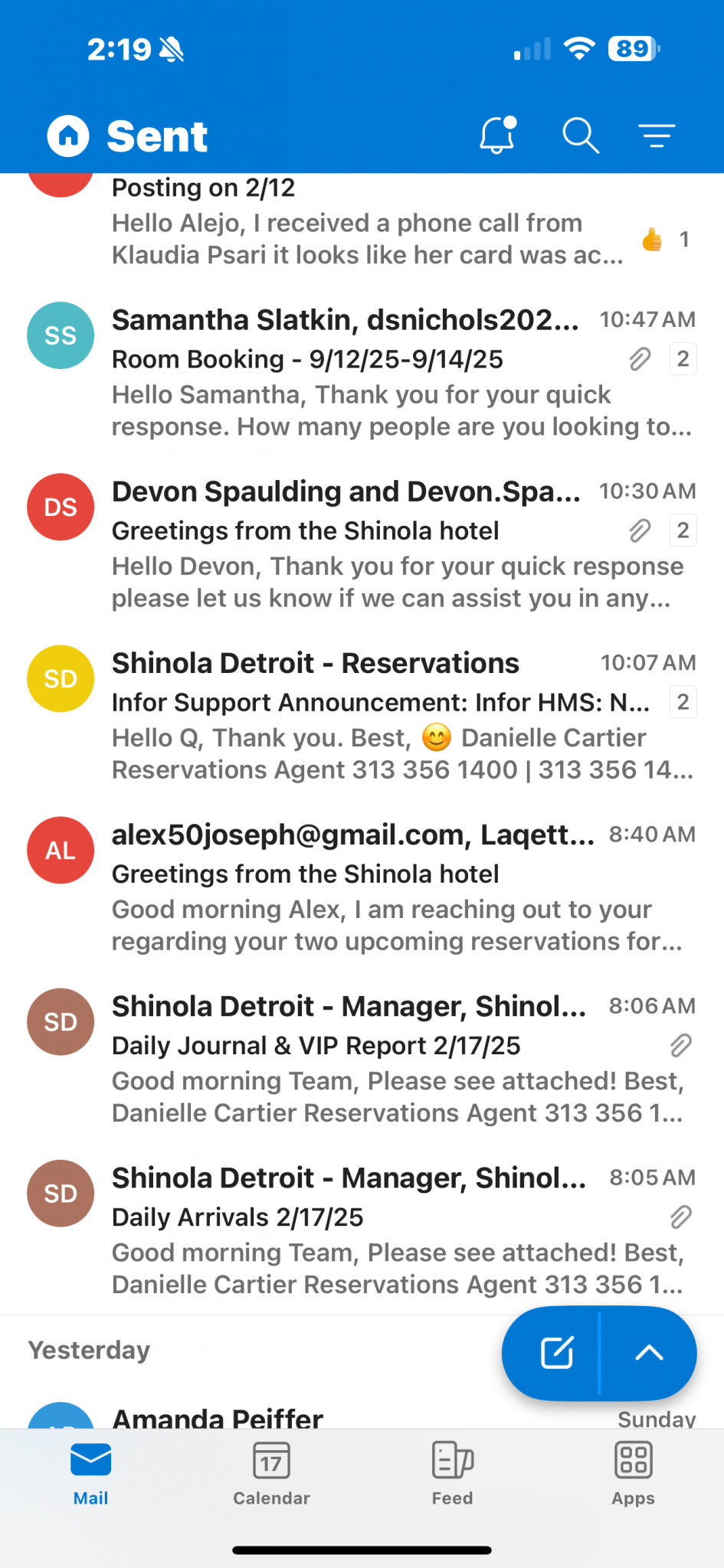Open the email to alex50joseph@gmail.com
Screen dimensions: 724x1568
(x=362, y=887)
